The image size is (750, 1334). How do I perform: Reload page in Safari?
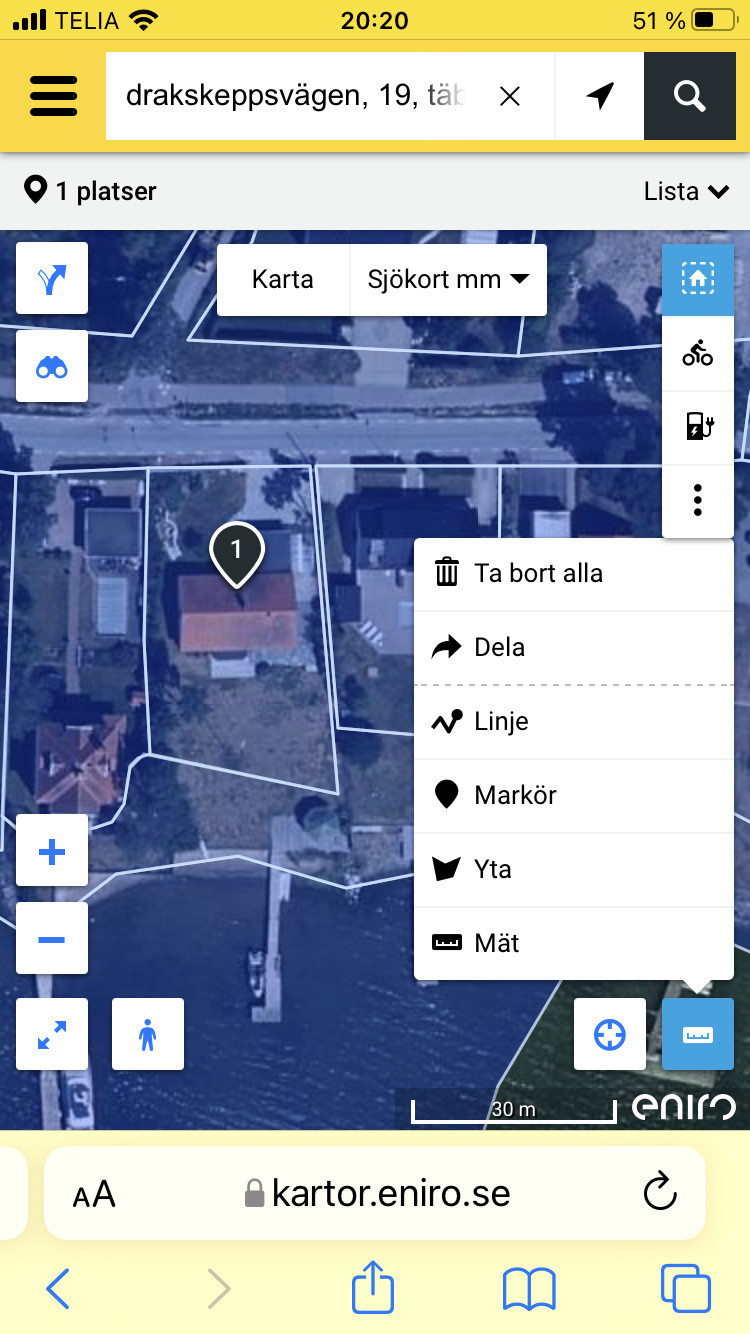659,1192
